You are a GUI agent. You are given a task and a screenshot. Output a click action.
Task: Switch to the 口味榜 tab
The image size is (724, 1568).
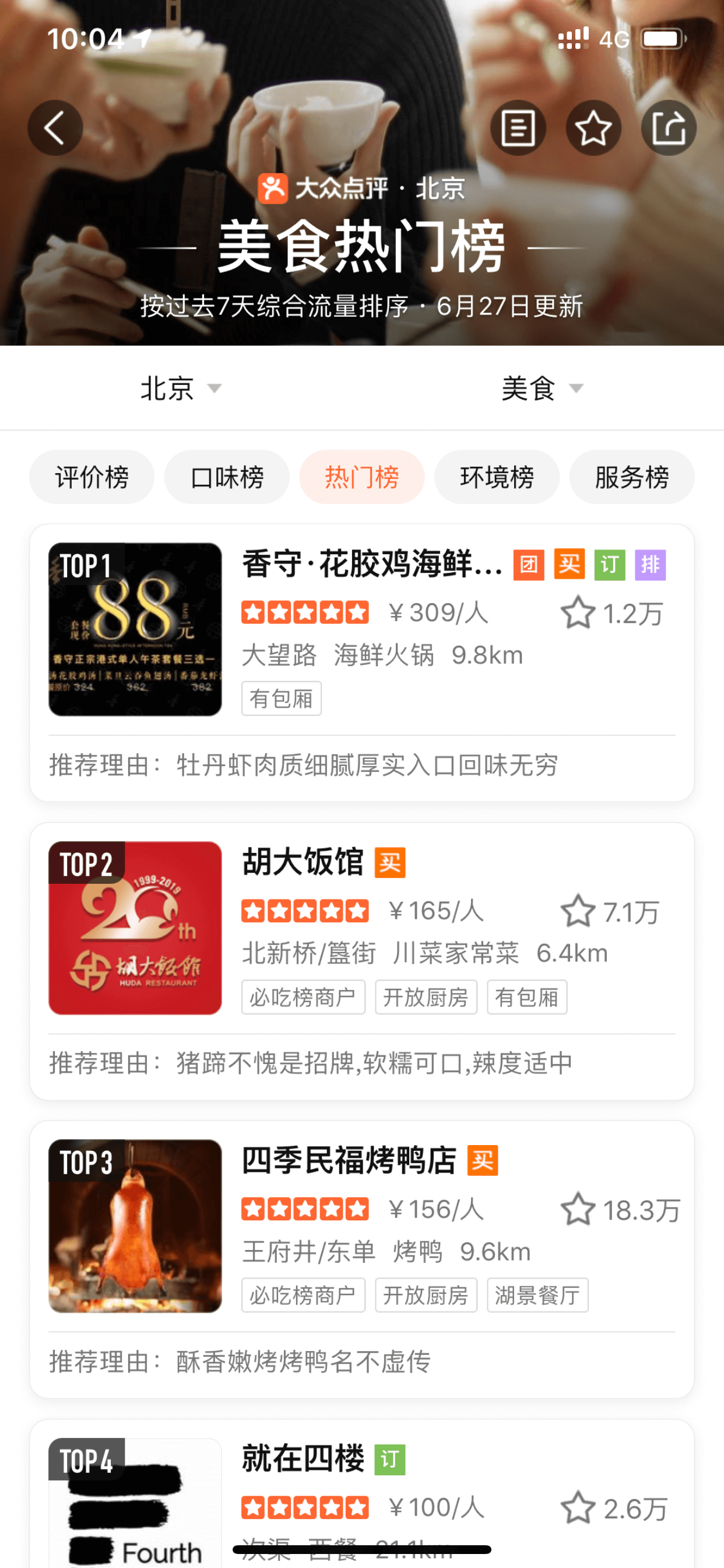(x=227, y=477)
